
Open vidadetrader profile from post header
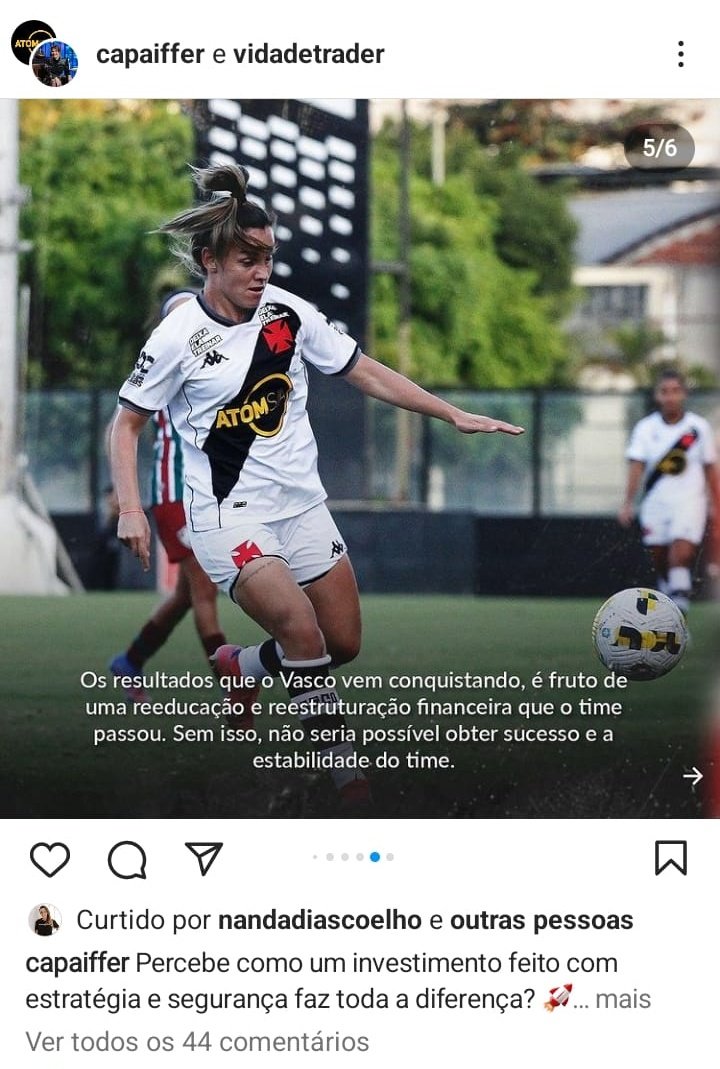(x=308, y=54)
